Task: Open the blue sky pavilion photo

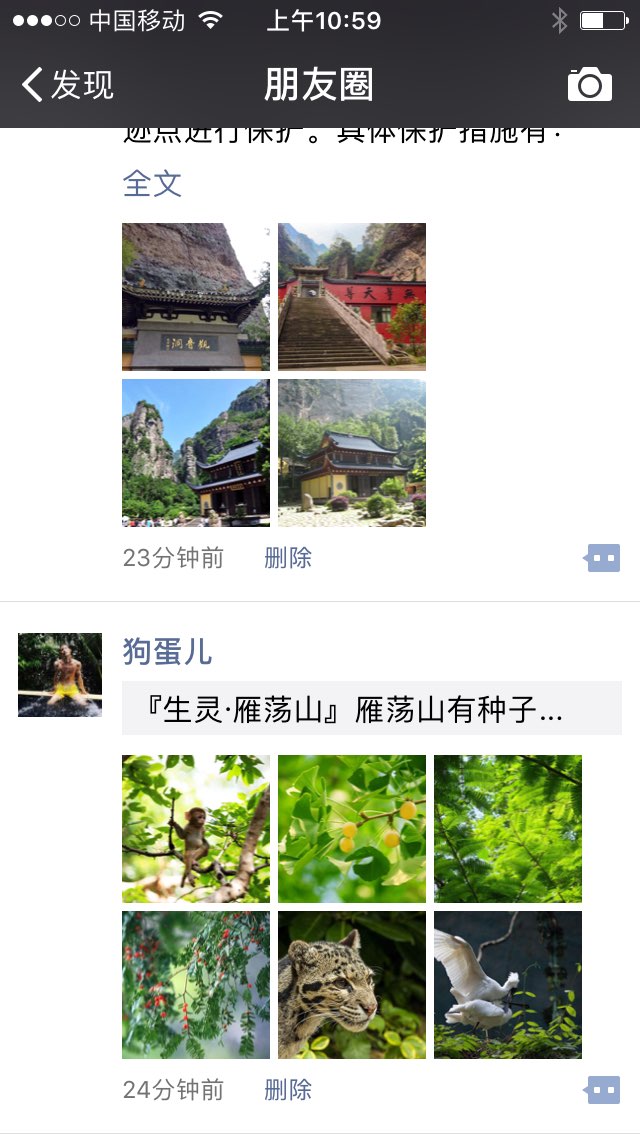Action: tap(196, 453)
